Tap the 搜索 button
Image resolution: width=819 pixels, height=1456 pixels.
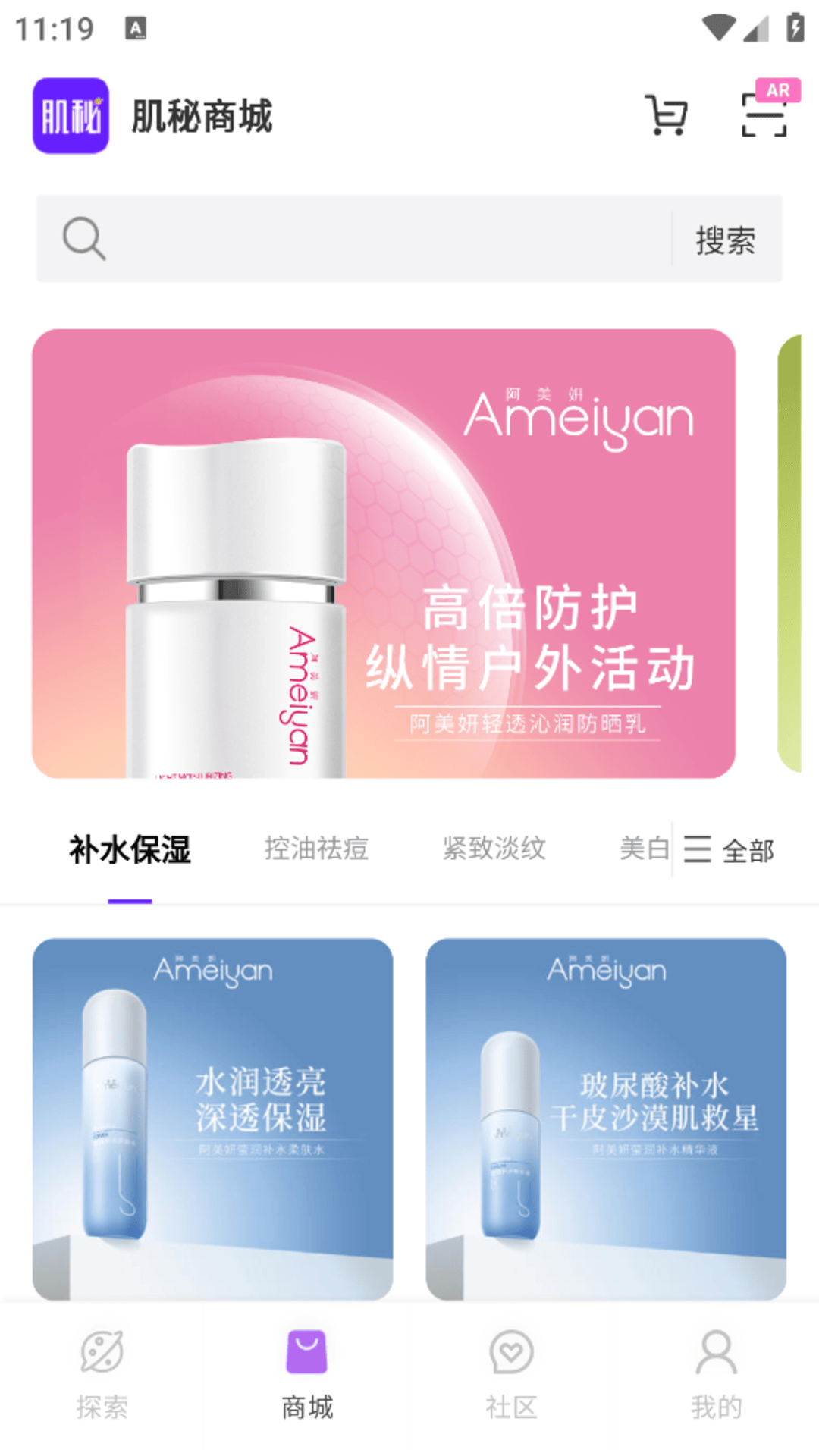coord(726,240)
